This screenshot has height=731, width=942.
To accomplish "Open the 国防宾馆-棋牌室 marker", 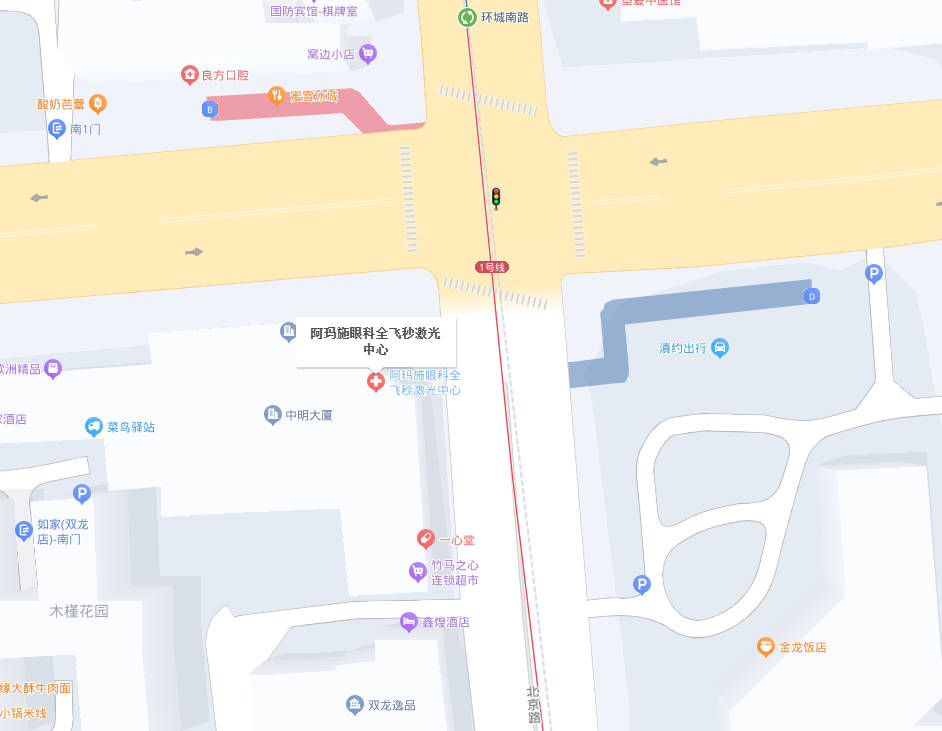I will [x=314, y=11].
